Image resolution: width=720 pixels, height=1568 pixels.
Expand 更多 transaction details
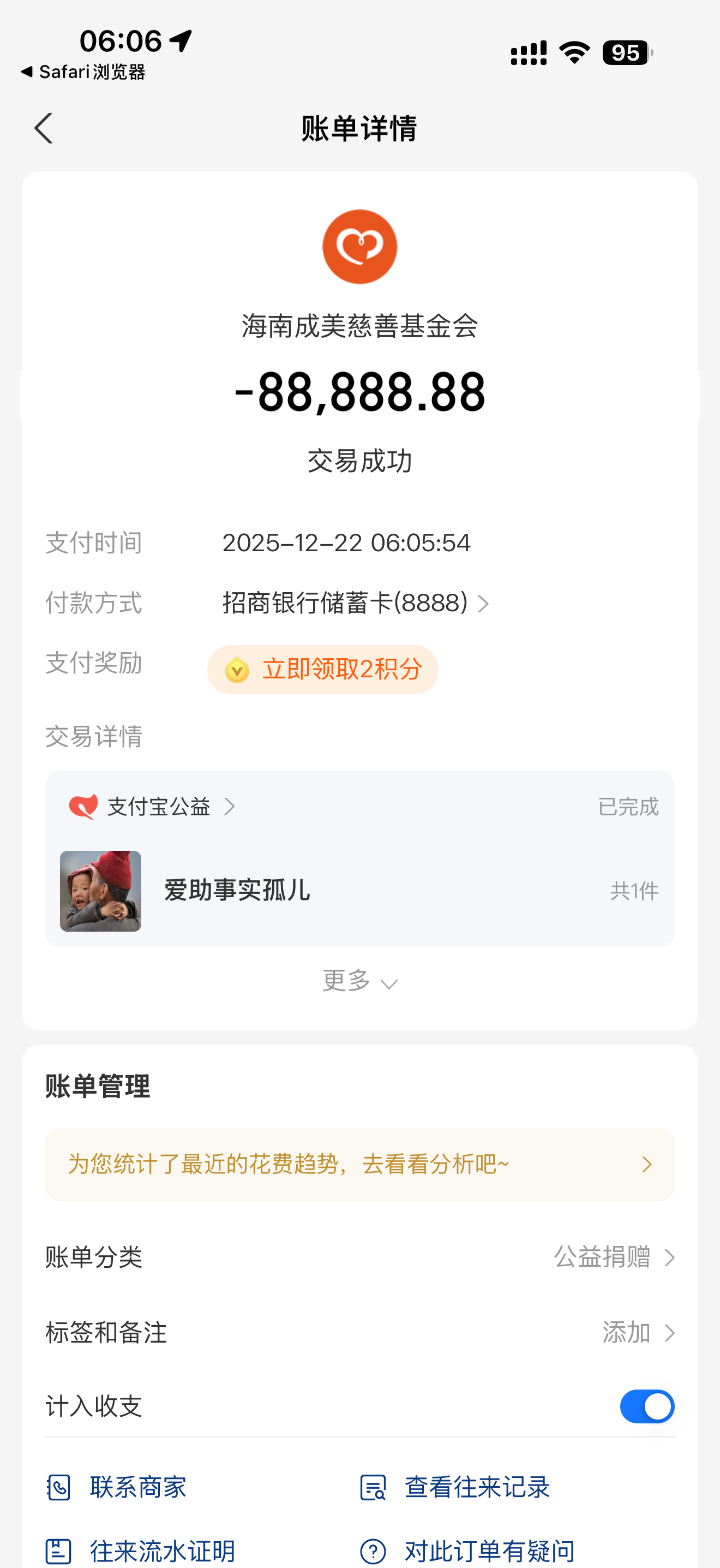(x=359, y=981)
